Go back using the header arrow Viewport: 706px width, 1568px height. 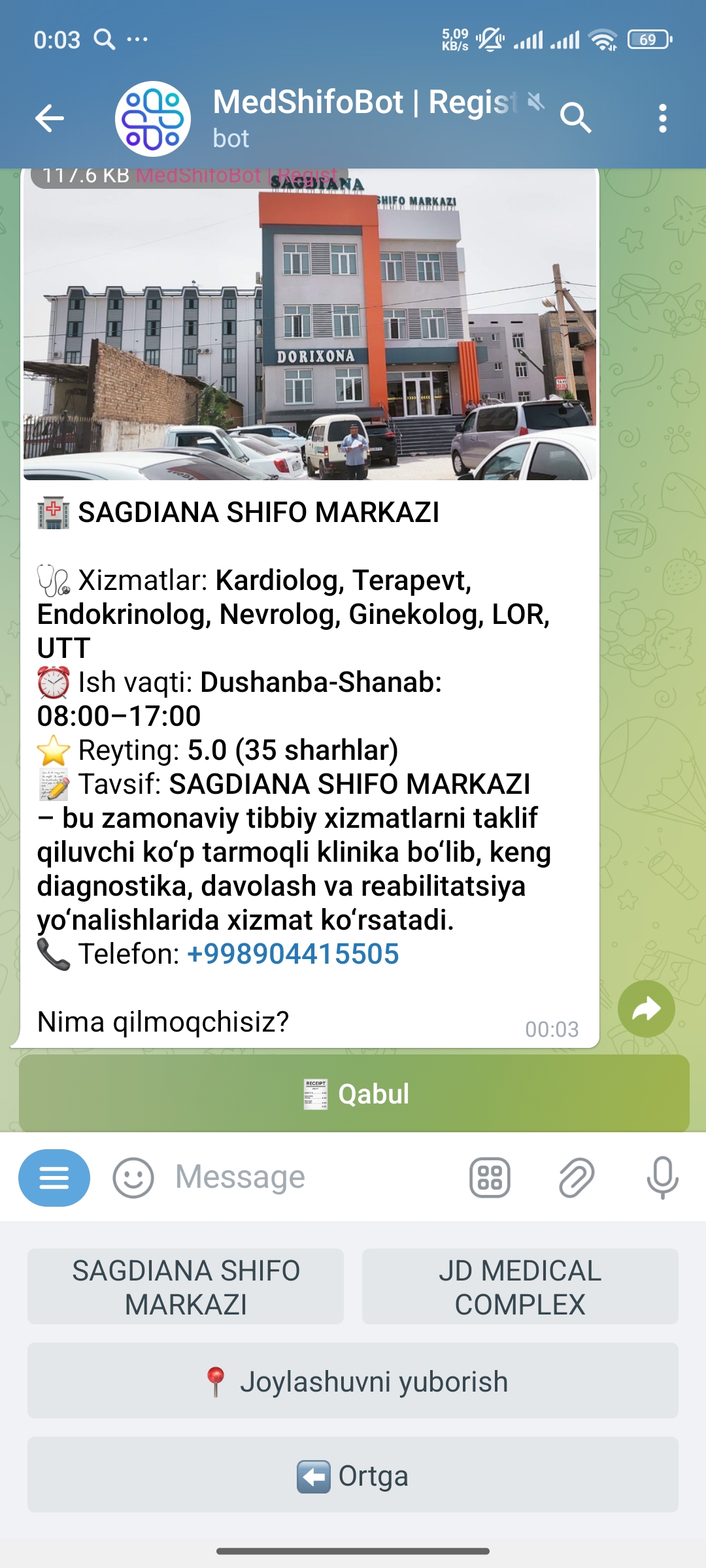[x=50, y=118]
